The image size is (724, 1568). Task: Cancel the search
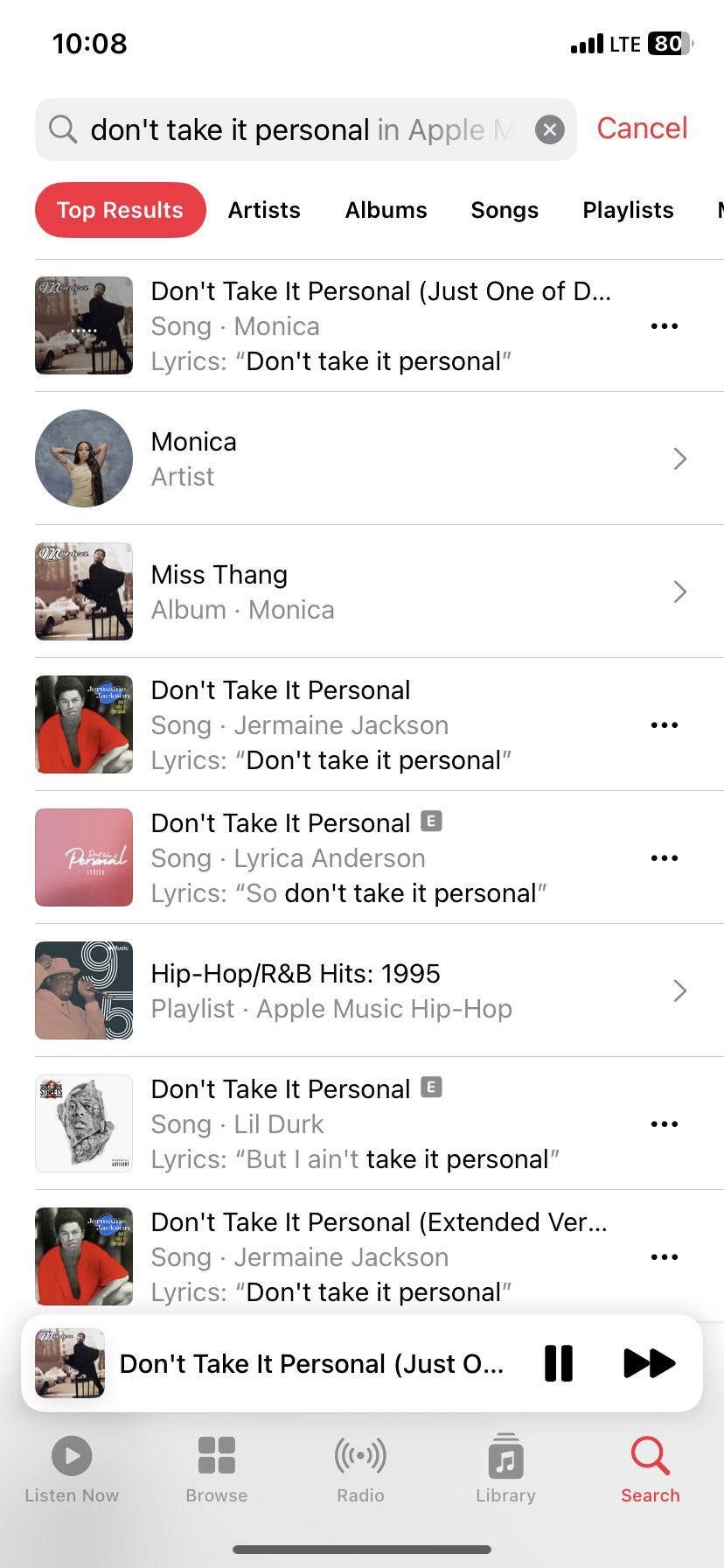pyautogui.click(x=642, y=129)
